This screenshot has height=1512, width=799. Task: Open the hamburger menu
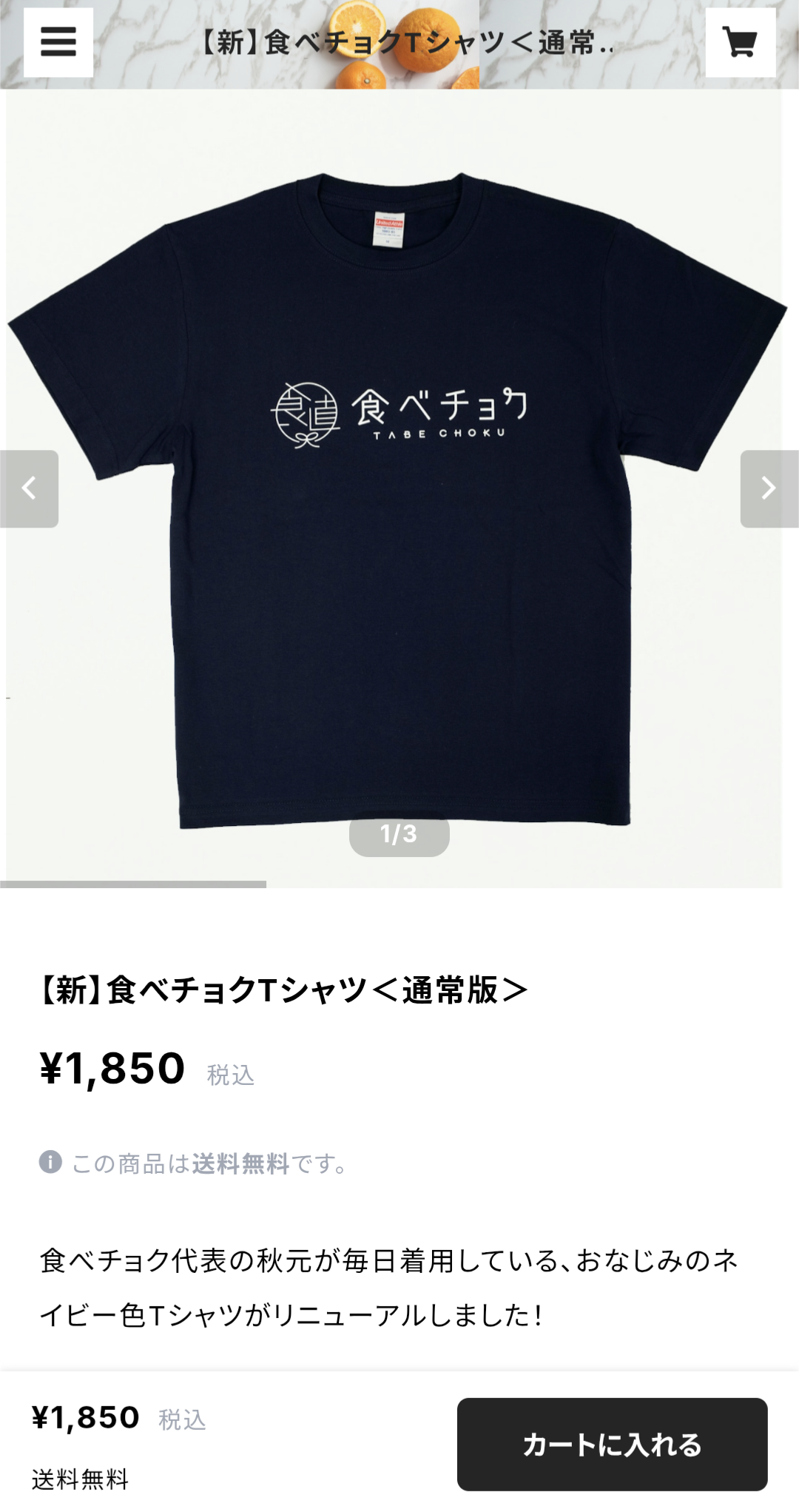pos(58,42)
